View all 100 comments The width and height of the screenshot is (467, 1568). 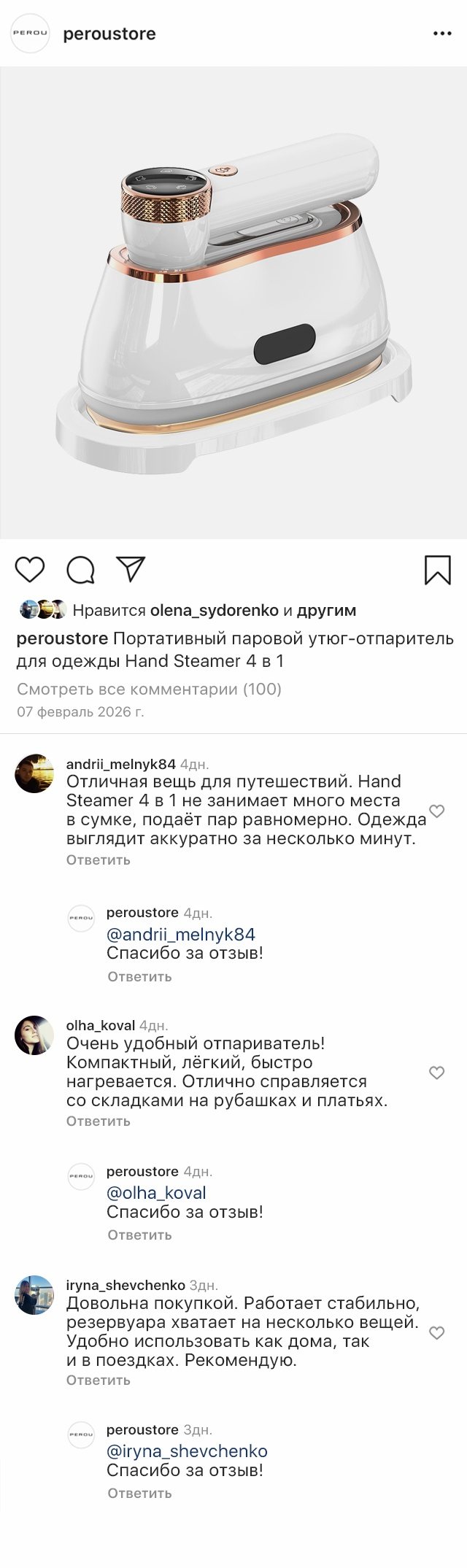point(149,689)
